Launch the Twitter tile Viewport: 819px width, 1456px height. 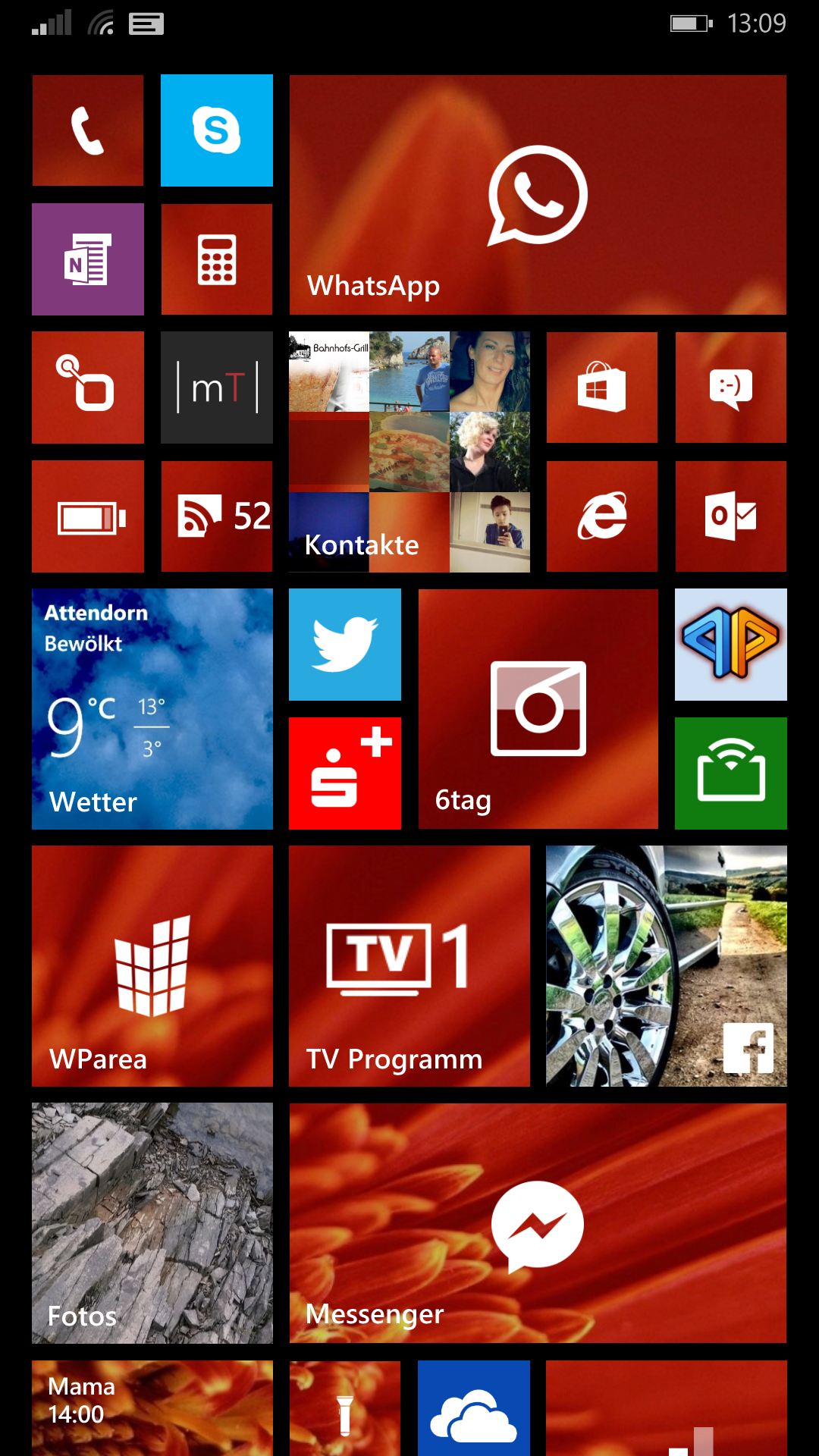point(345,645)
